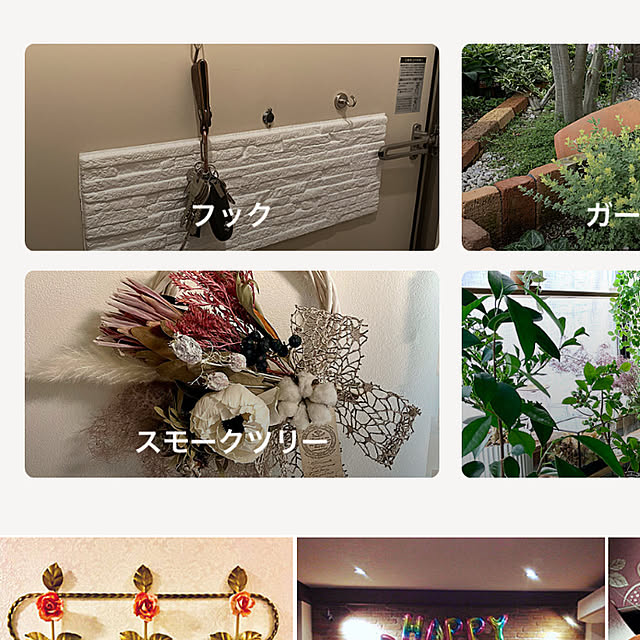The width and height of the screenshot is (640, 640).
Task: View the HAPPY balloon room photo
Action: click(x=451, y=589)
